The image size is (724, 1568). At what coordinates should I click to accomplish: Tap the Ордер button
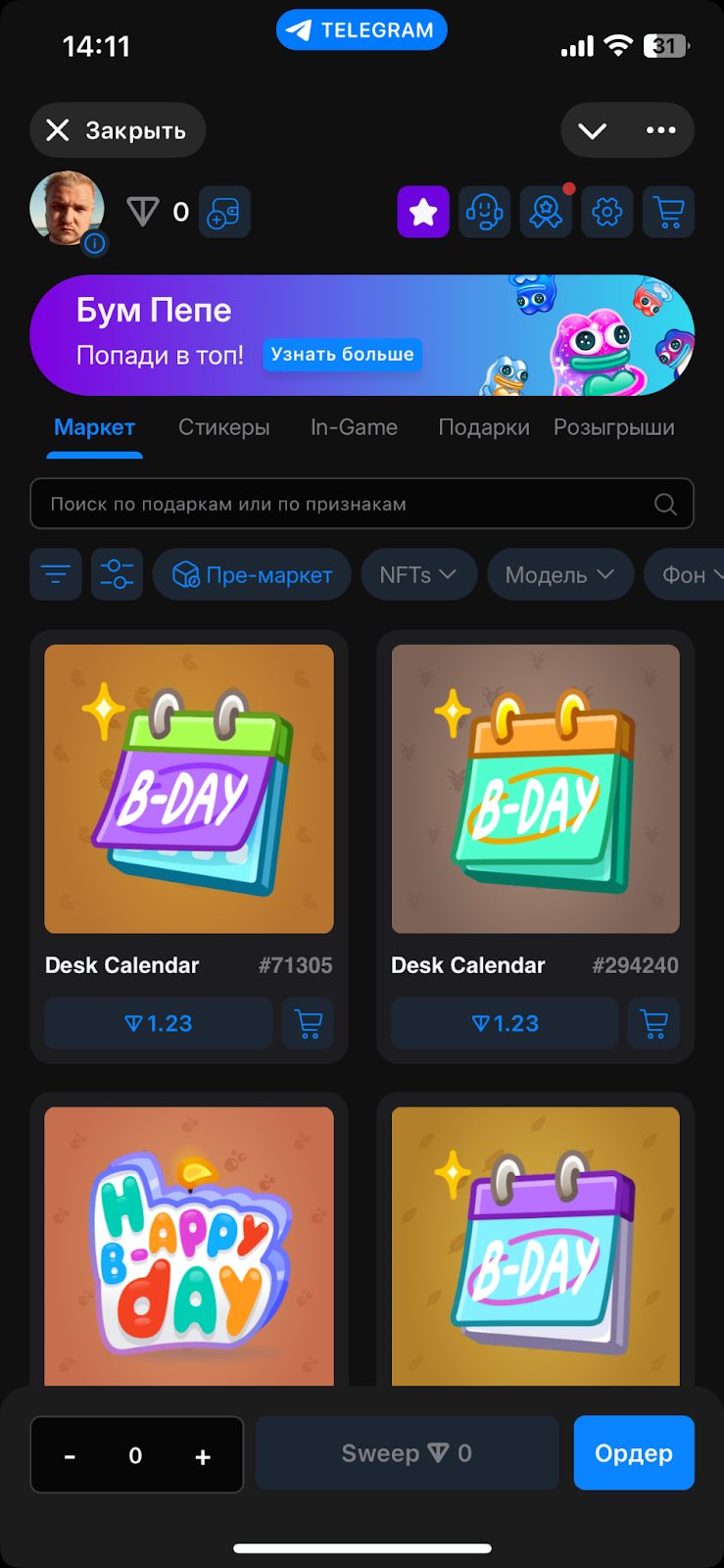click(x=633, y=1453)
